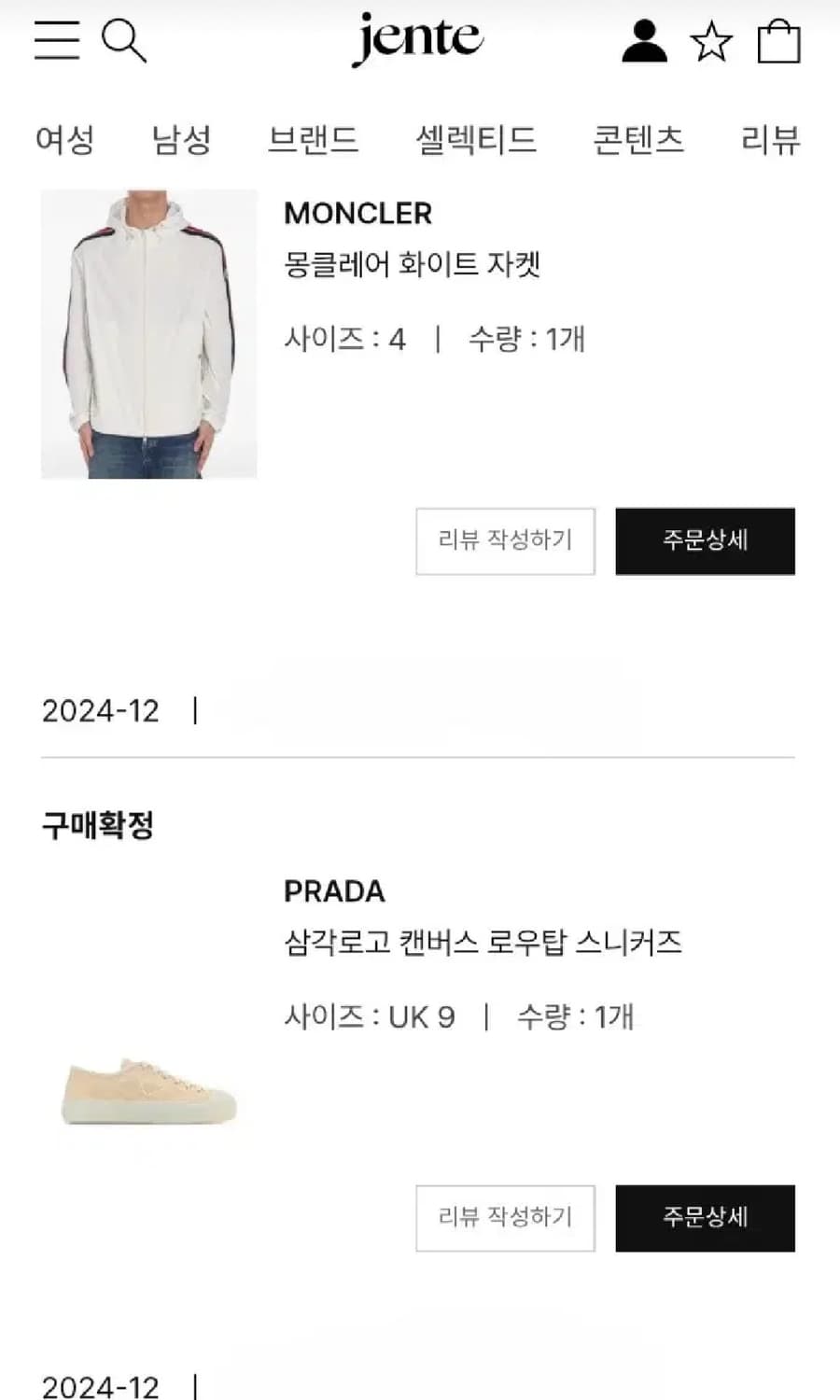
Task: Click the search icon
Action: pos(126,41)
